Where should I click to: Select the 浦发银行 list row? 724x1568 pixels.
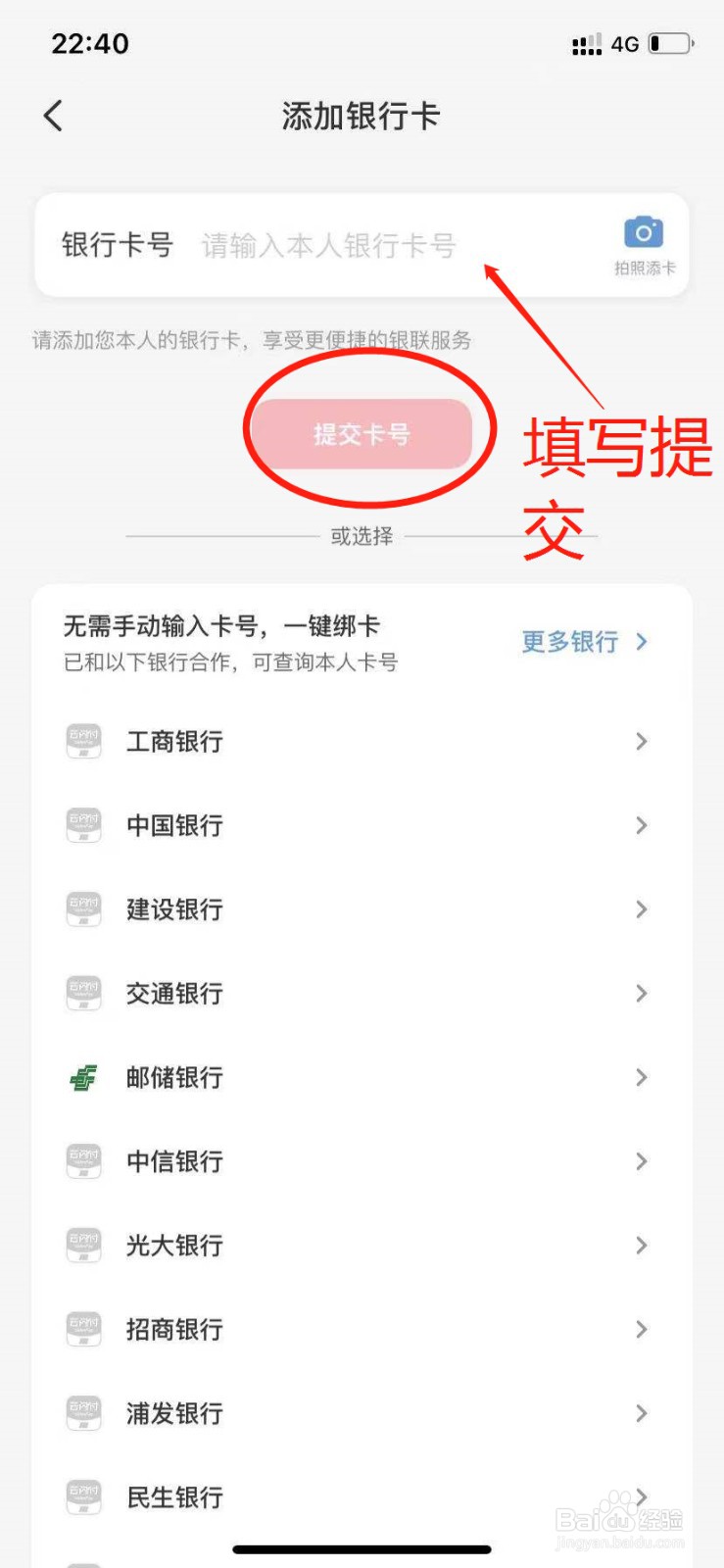click(294, 1413)
